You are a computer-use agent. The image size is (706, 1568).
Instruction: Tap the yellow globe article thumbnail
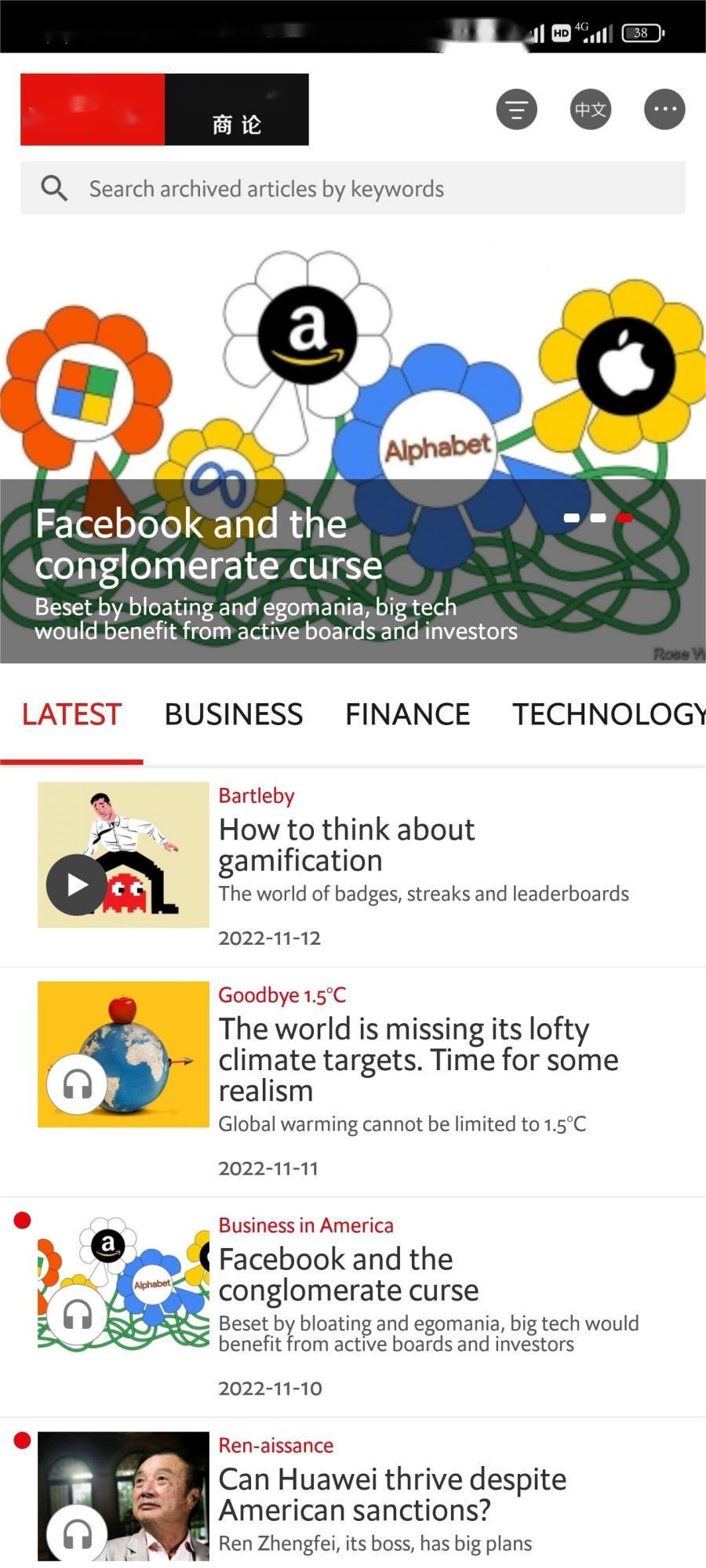[123, 1053]
